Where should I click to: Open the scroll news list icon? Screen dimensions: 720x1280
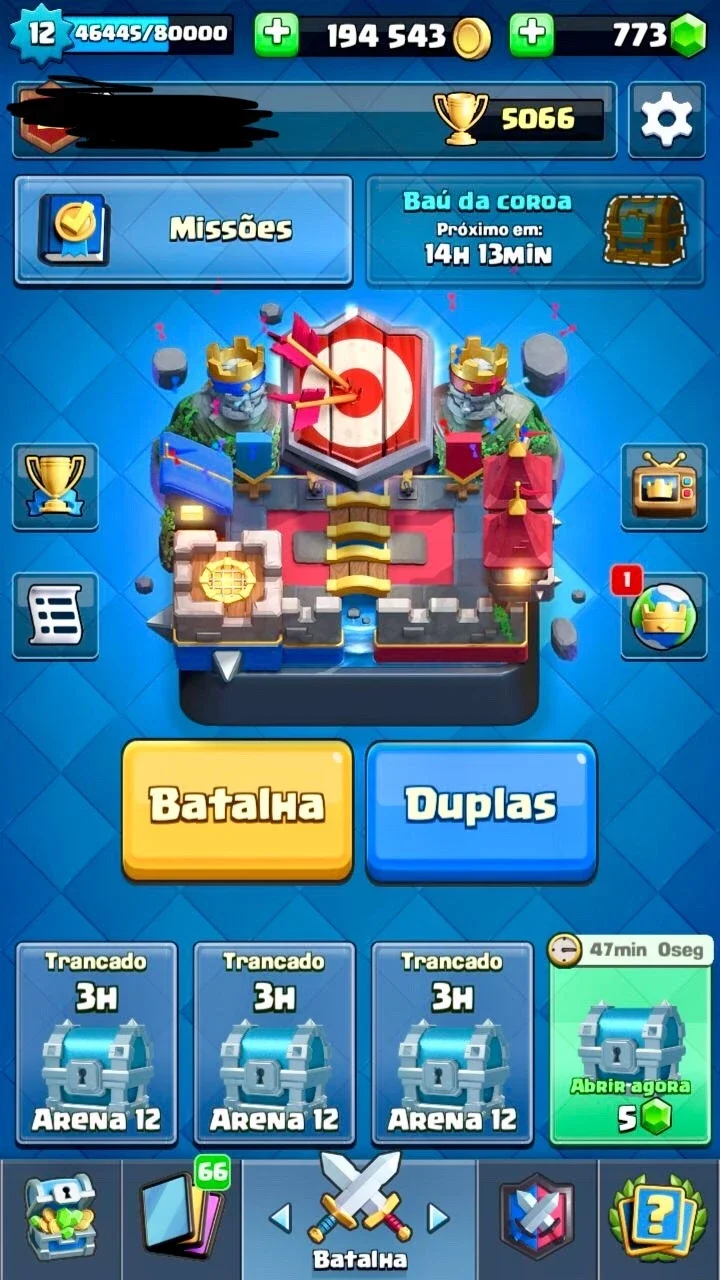(x=55, y=616)
